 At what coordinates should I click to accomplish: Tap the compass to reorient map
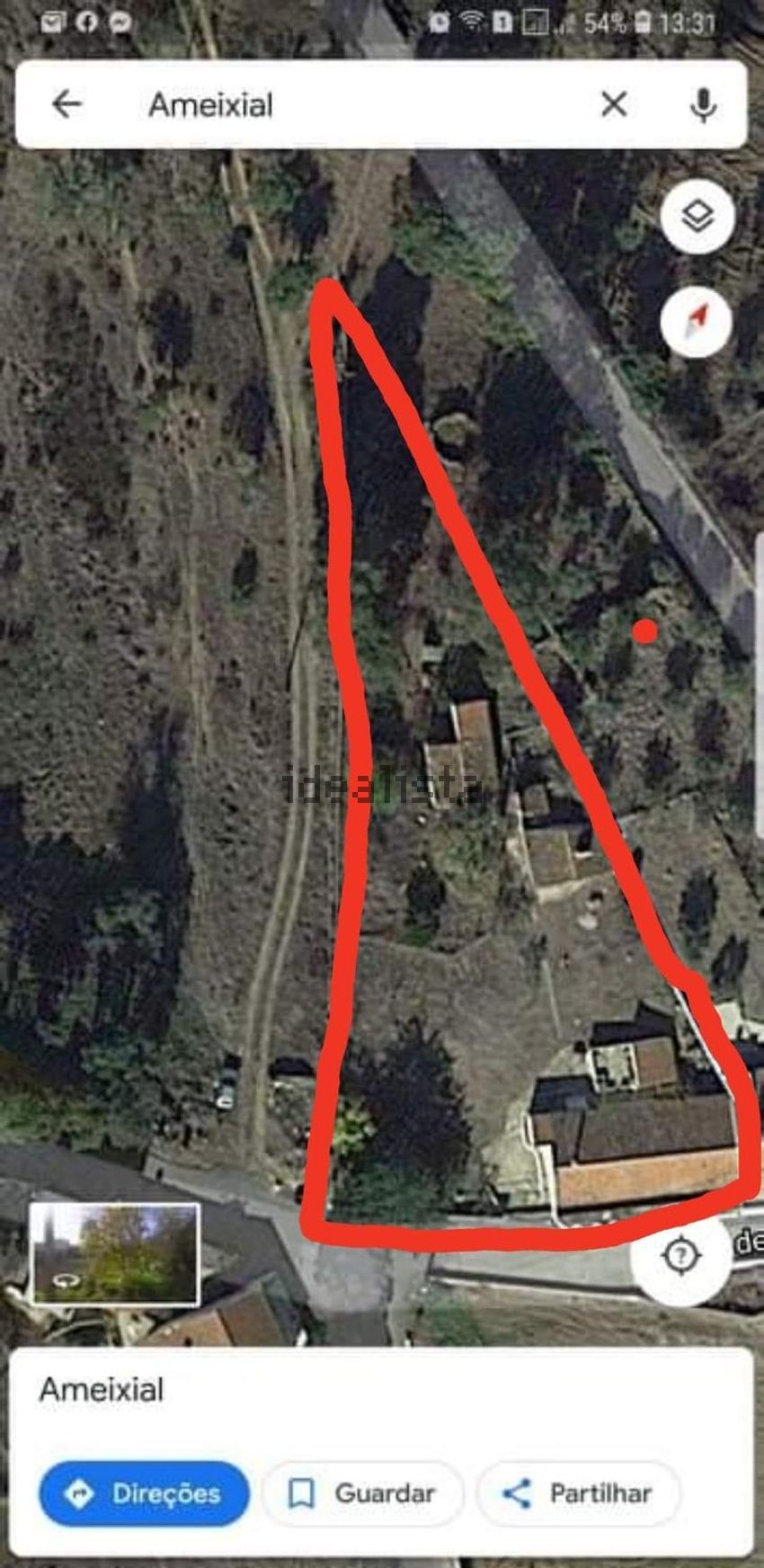[697, 321]
